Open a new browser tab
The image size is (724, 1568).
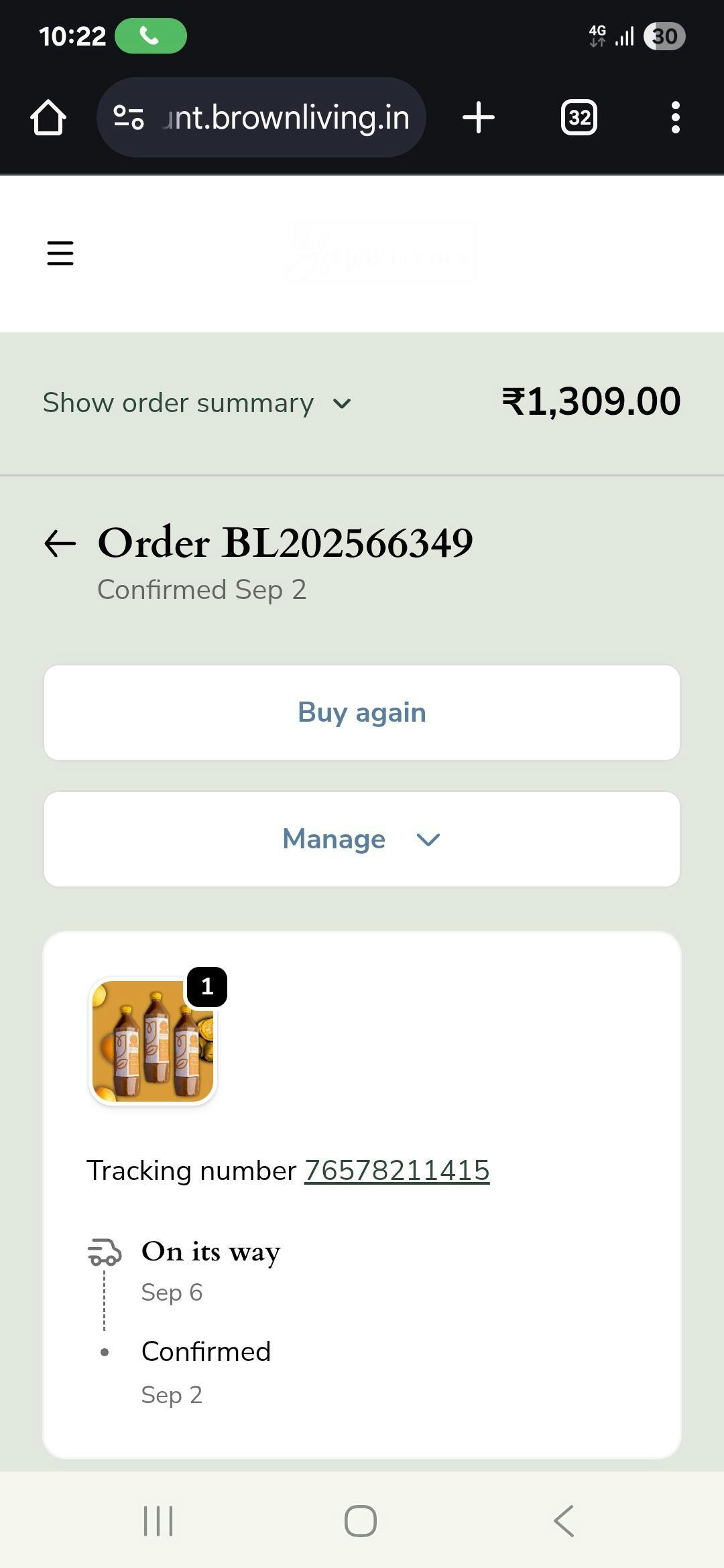pyautogui.click(x=479, y=118)
